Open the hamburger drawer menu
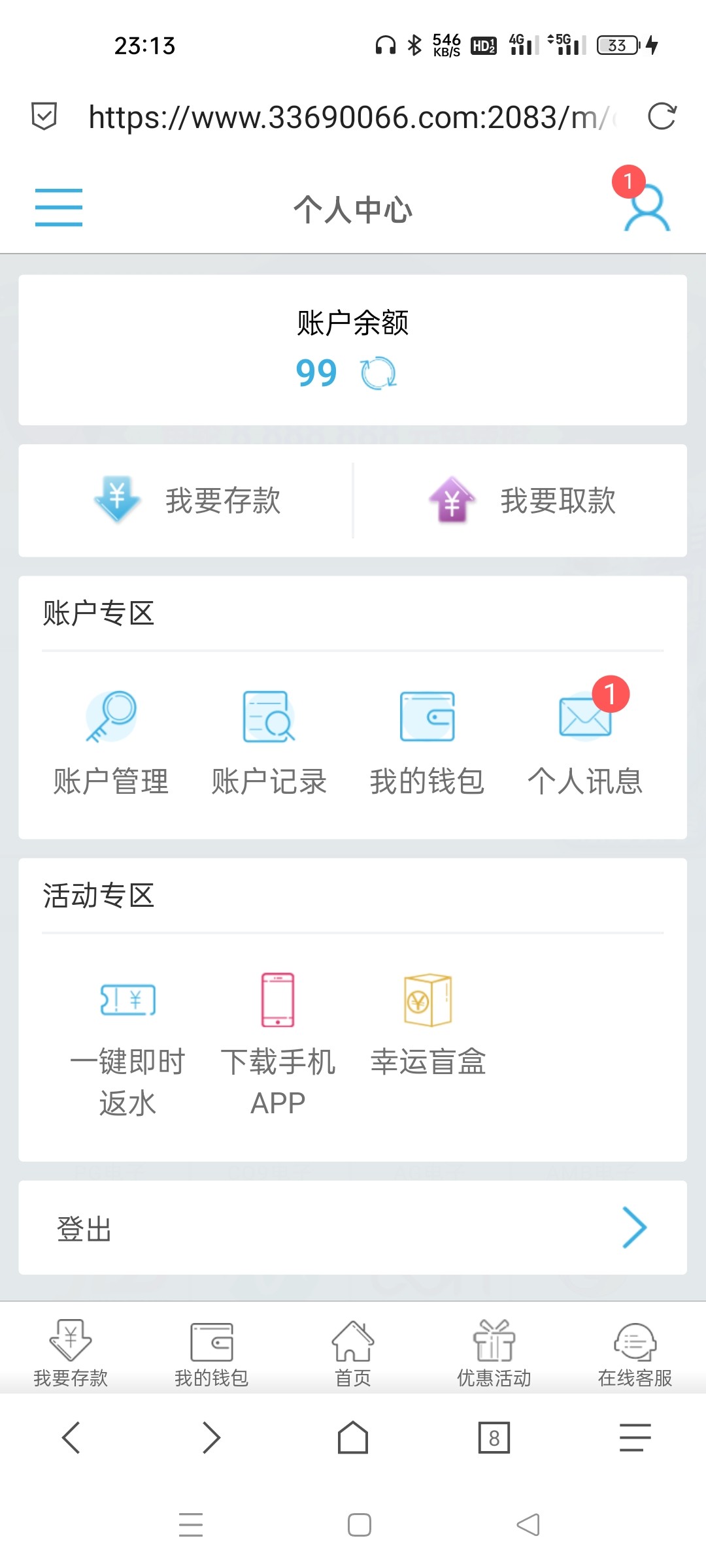 click(x=59, y=207)
